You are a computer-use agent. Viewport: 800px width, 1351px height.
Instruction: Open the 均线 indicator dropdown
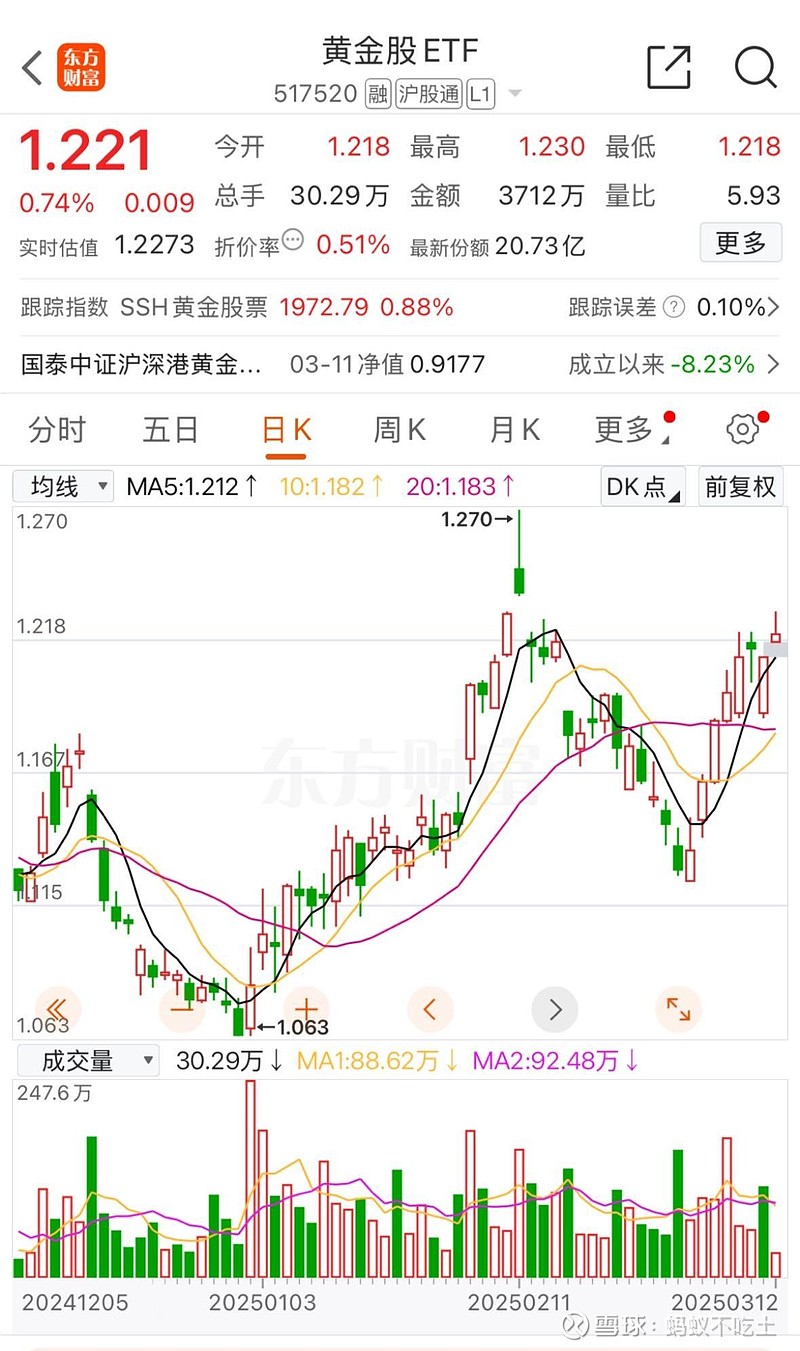click(62, 487)
